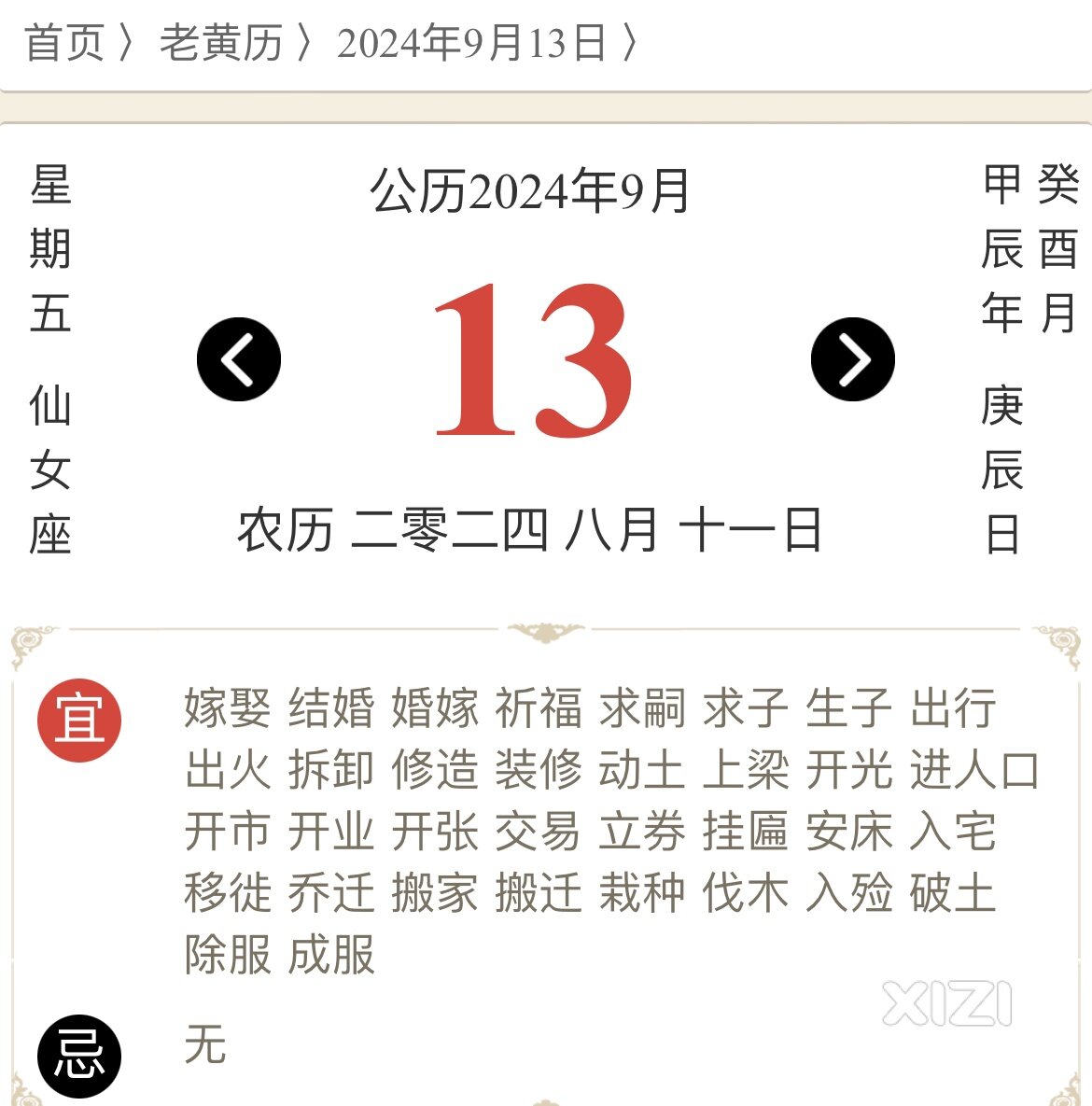Open the 嫁娶 link under 宜
Screen dimensions: 1092x1106
click(x=228, y=707)
